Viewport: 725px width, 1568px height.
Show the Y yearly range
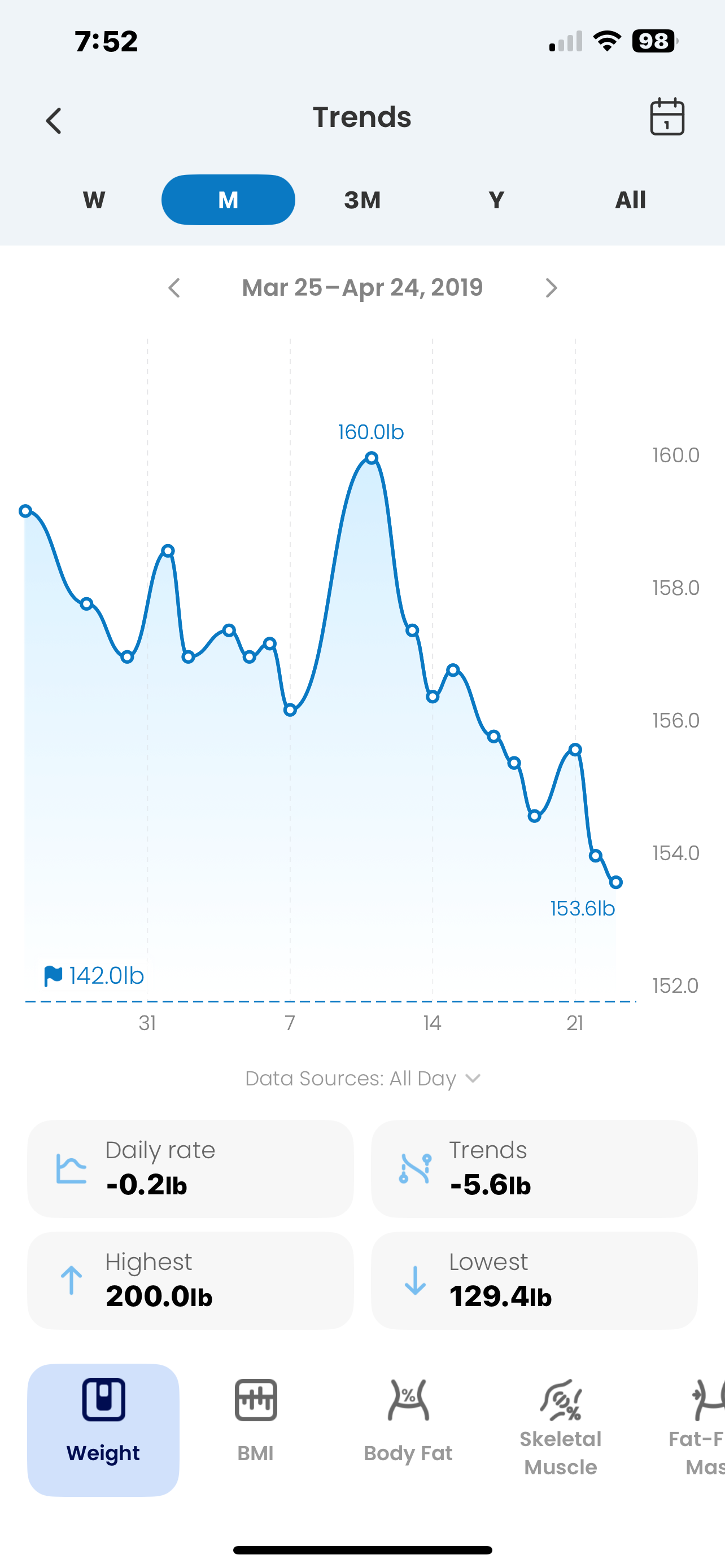pyautogui.click(x=496, y=200)
